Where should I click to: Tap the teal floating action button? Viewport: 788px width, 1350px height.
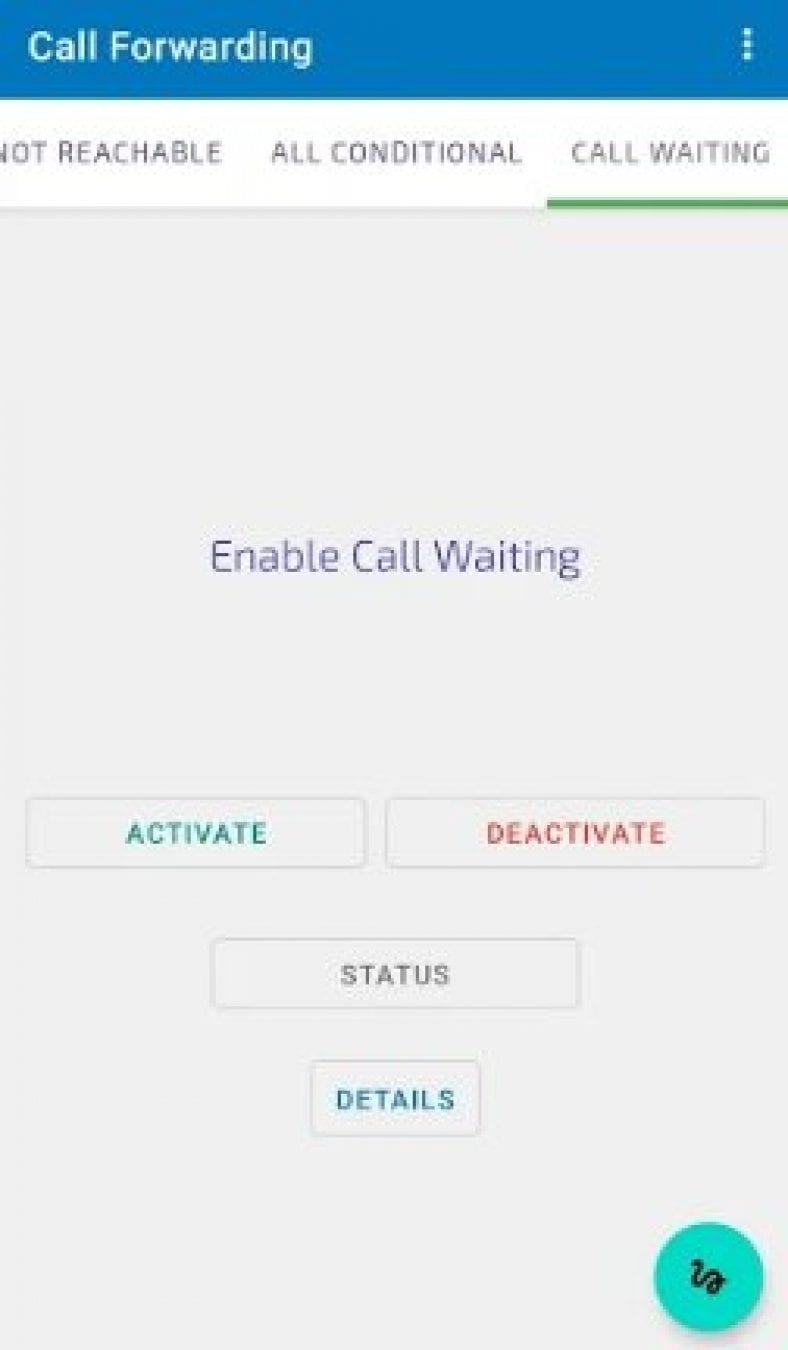(708, 1278)
